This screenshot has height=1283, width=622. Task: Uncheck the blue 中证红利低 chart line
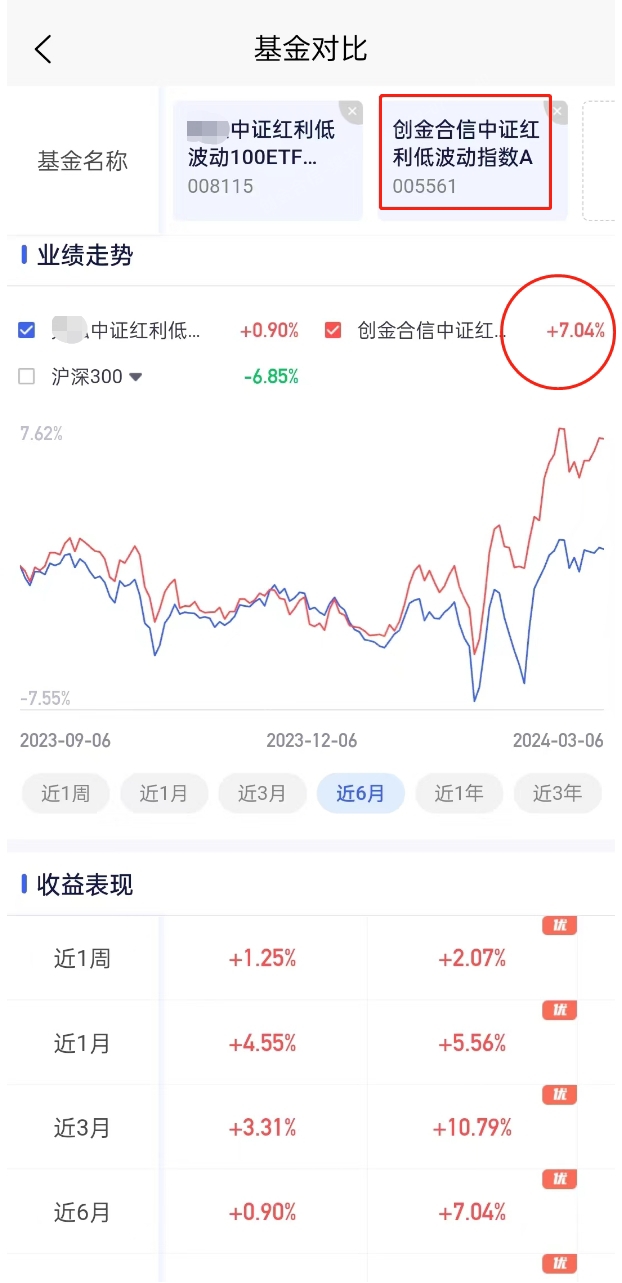point(28,330)
